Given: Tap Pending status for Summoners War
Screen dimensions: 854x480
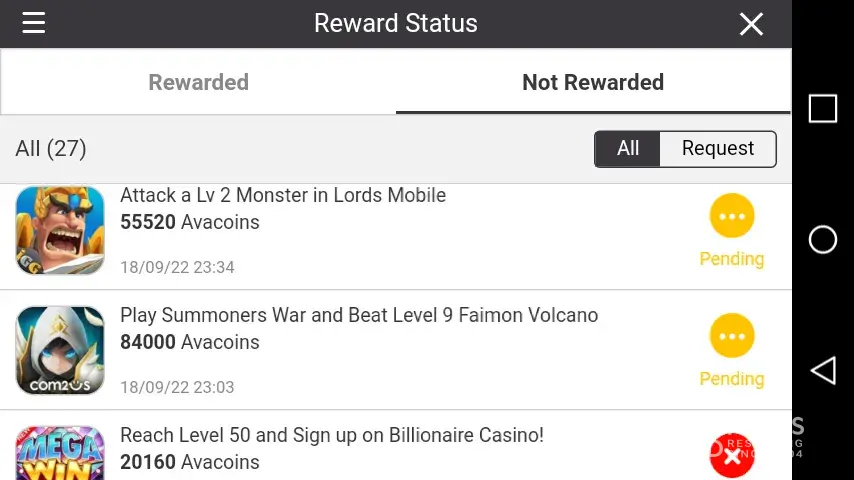Looking at the screenshot, I should pos(732,352).
